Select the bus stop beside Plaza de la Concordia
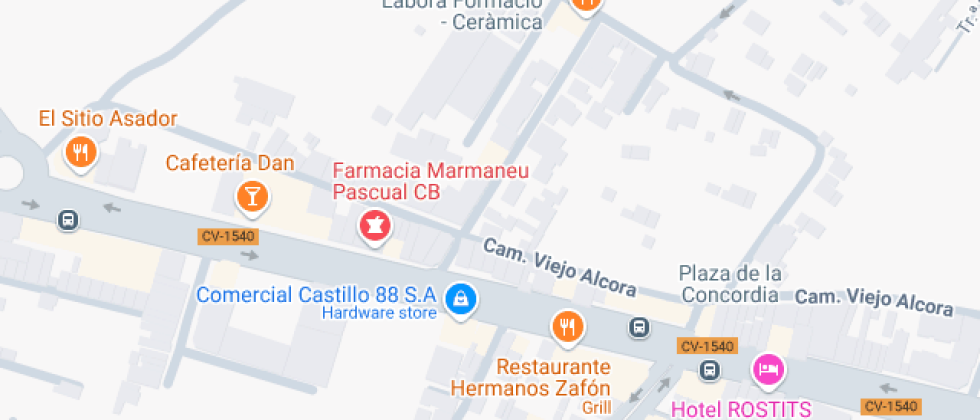The image size is (980, 420). click(638, 327)
